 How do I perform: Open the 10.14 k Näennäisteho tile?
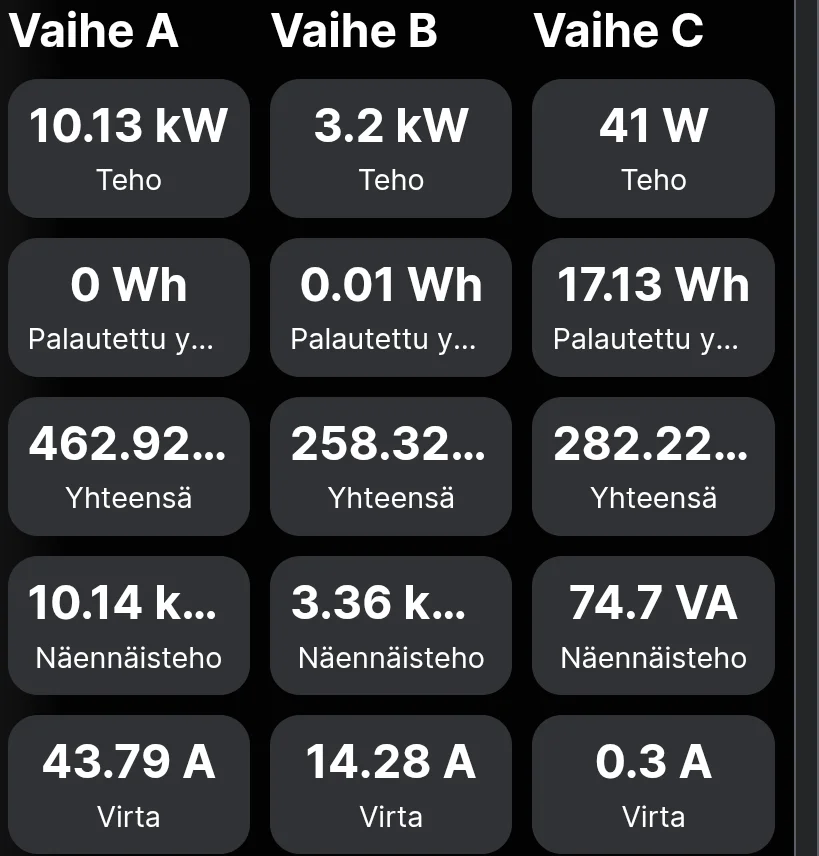coord(129,626)
